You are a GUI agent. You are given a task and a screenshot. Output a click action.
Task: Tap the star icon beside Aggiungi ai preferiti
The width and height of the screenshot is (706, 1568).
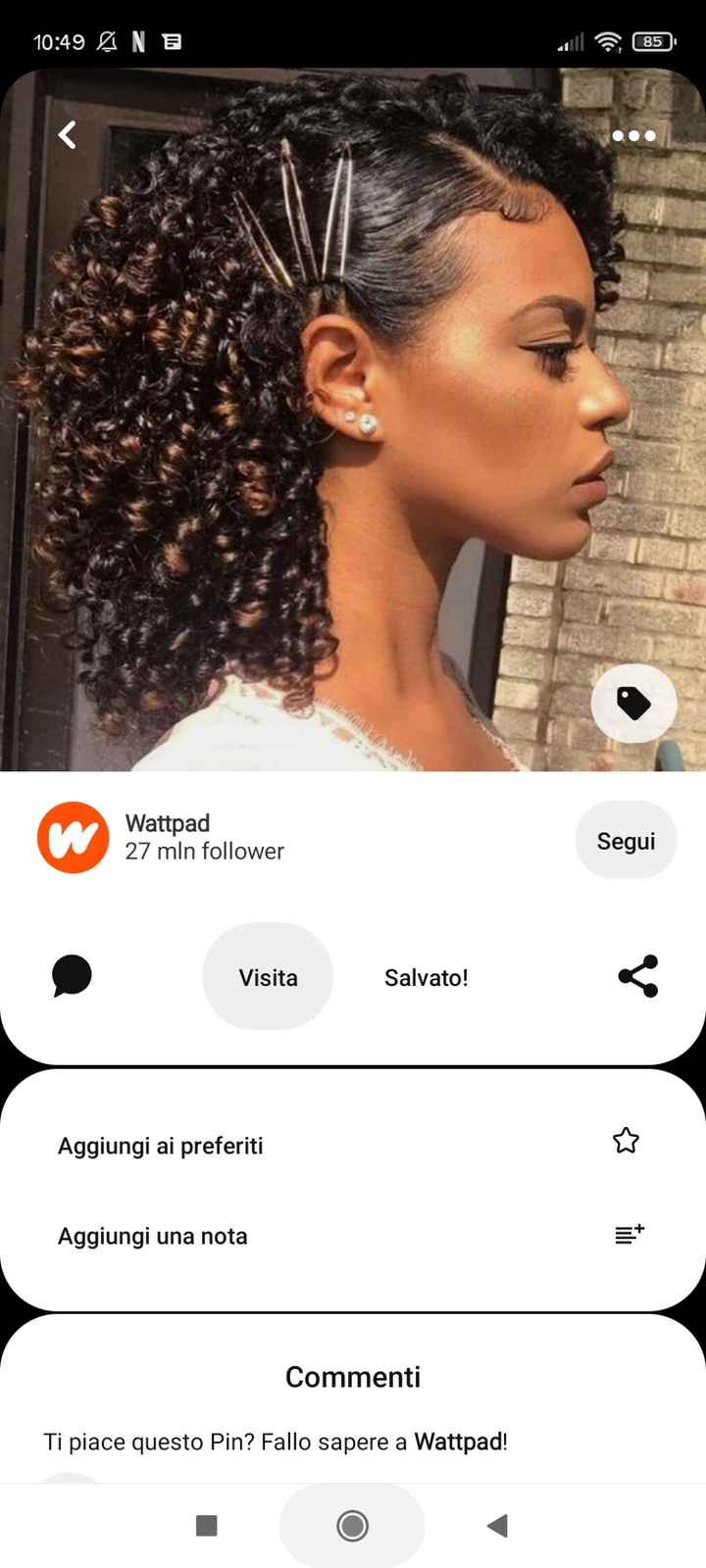pyautogui.click(x=625, y=1141)
